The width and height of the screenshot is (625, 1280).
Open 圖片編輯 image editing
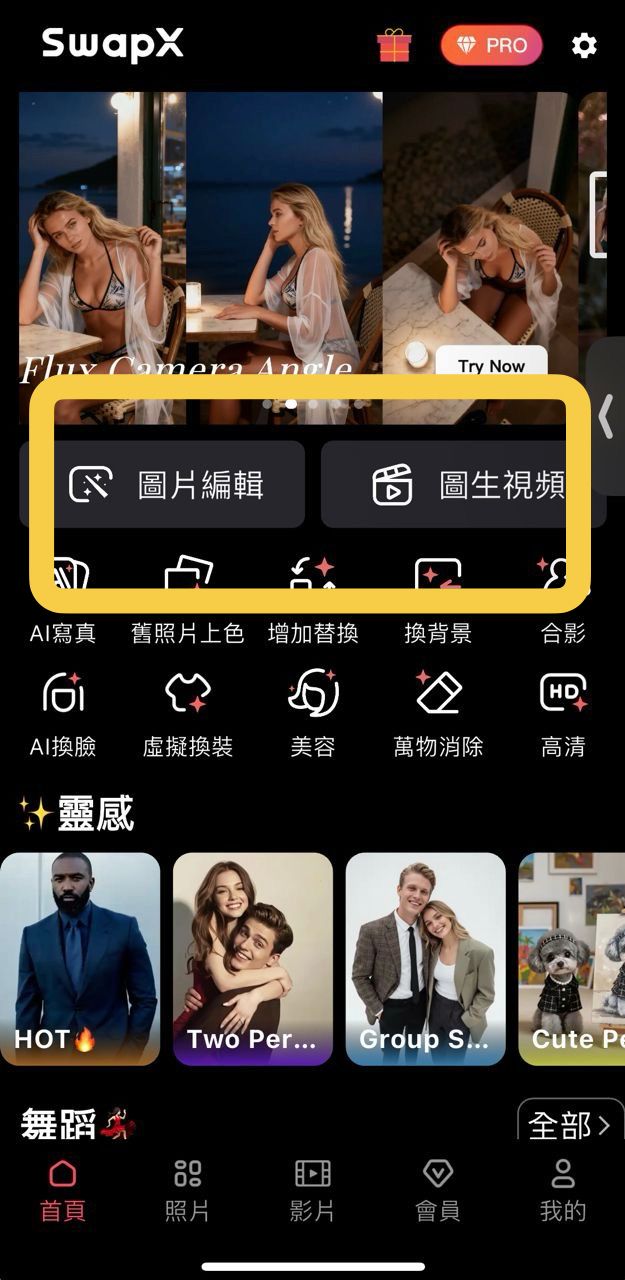coord(162,485)
